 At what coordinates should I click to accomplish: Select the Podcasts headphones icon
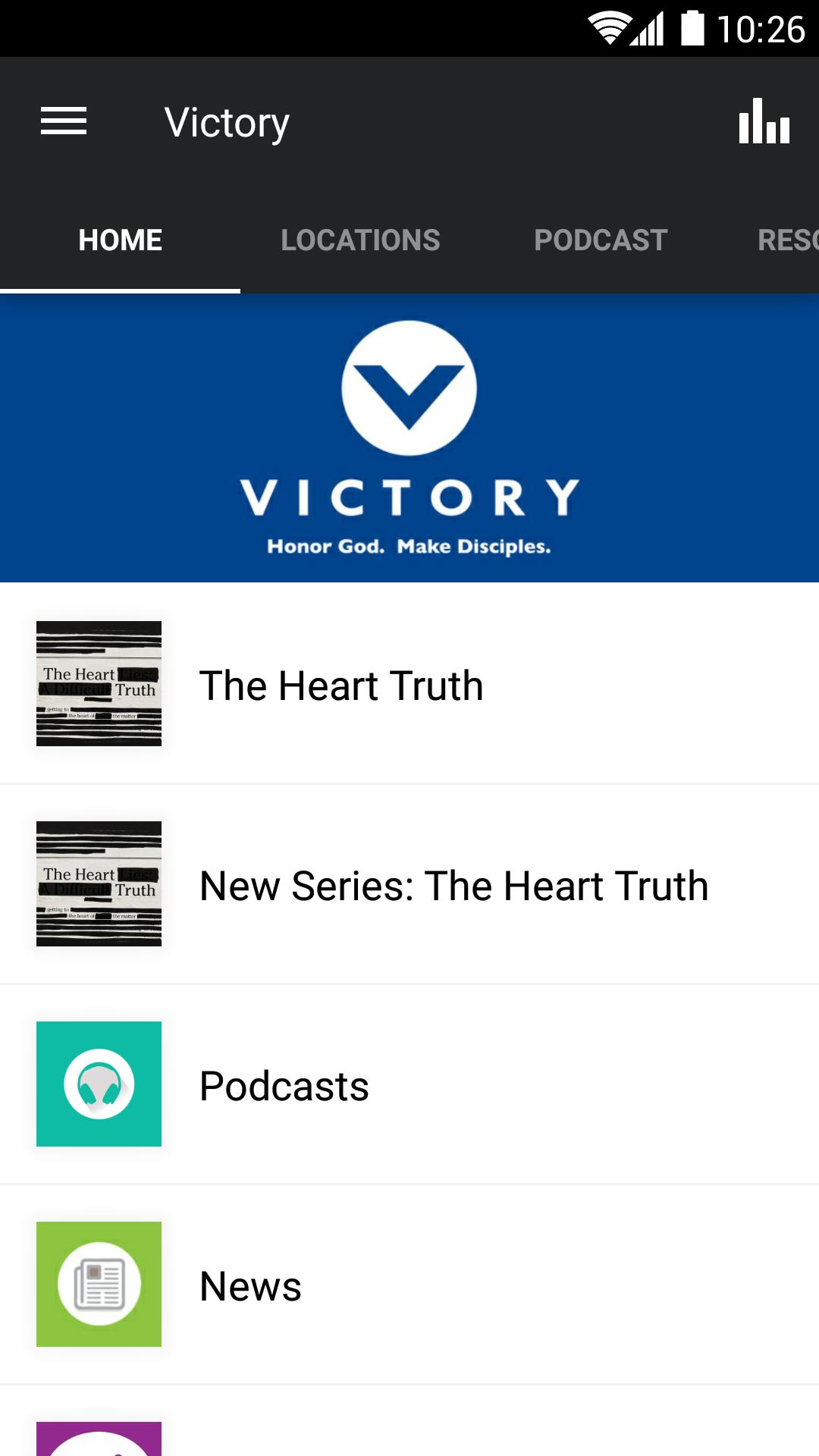pos(99,1083)
